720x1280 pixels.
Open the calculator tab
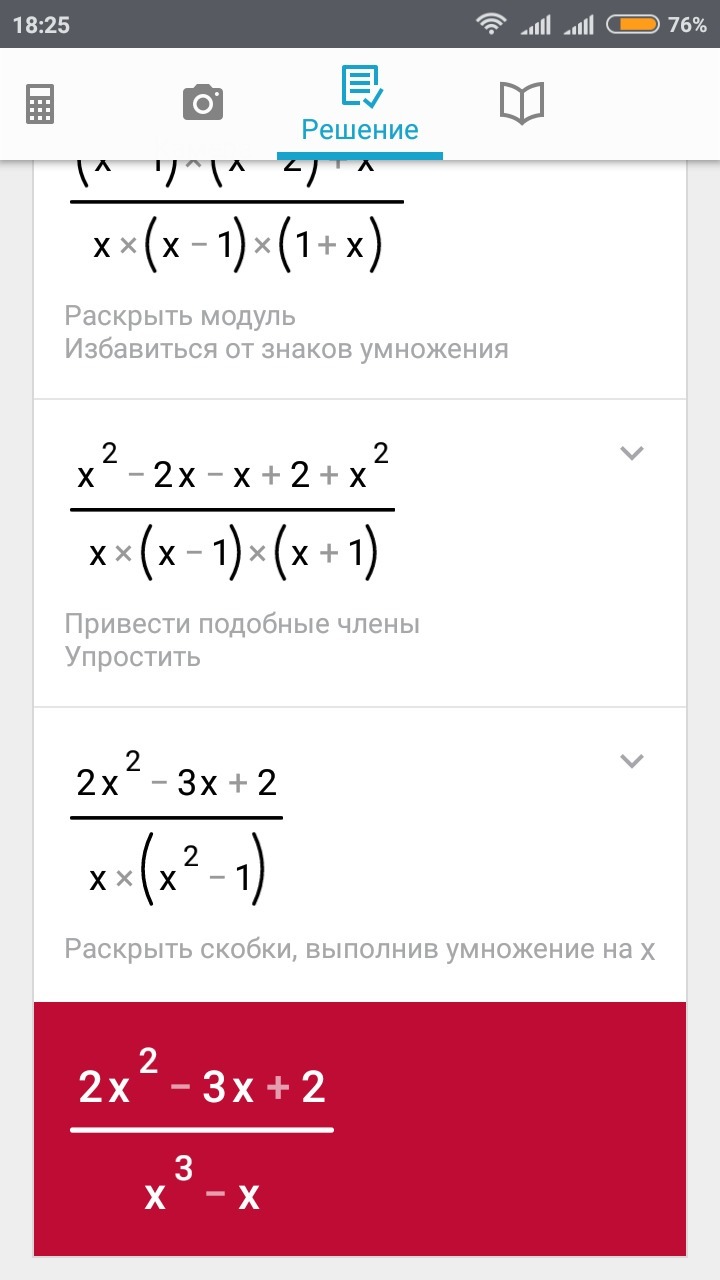click(39, 103)
